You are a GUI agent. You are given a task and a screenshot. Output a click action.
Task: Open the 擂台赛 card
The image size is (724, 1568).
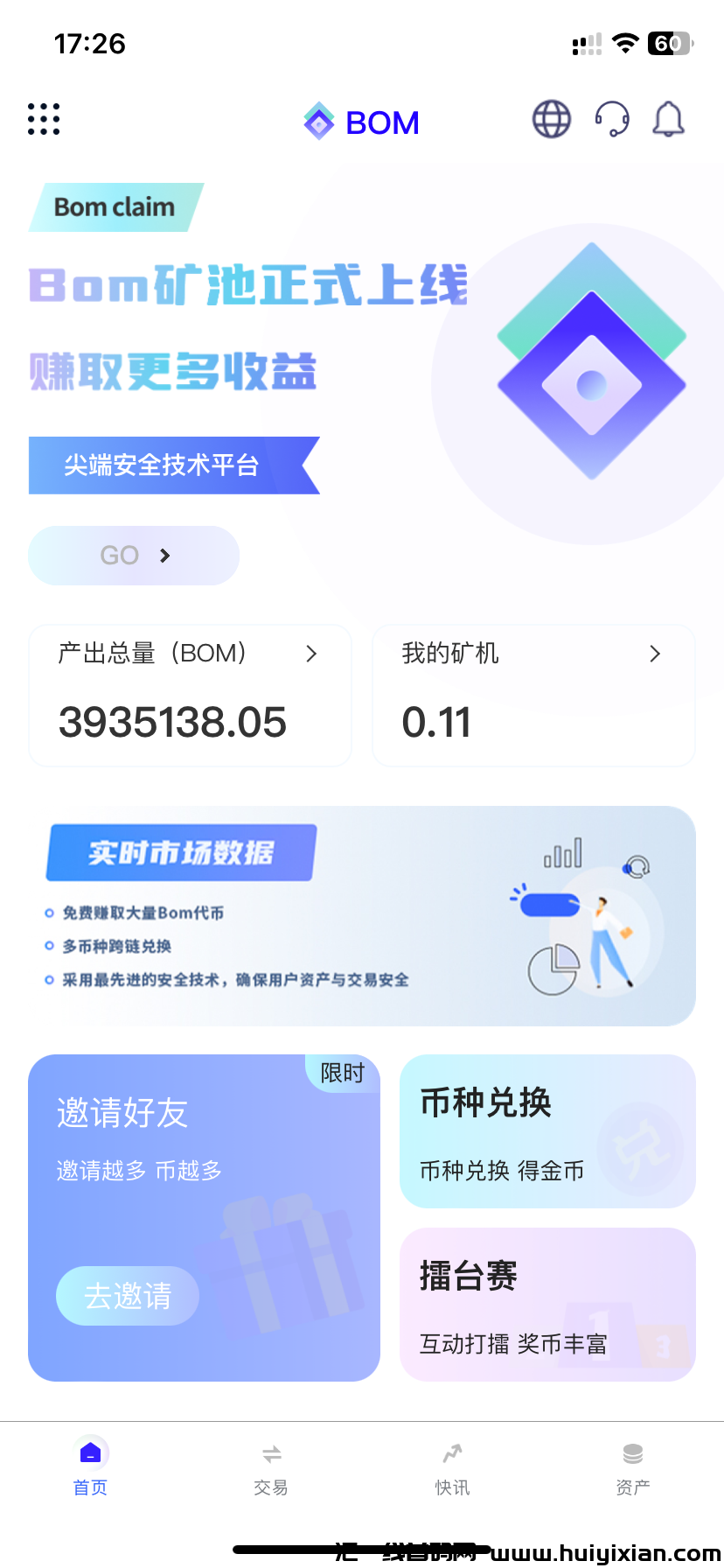point(547,1304)
